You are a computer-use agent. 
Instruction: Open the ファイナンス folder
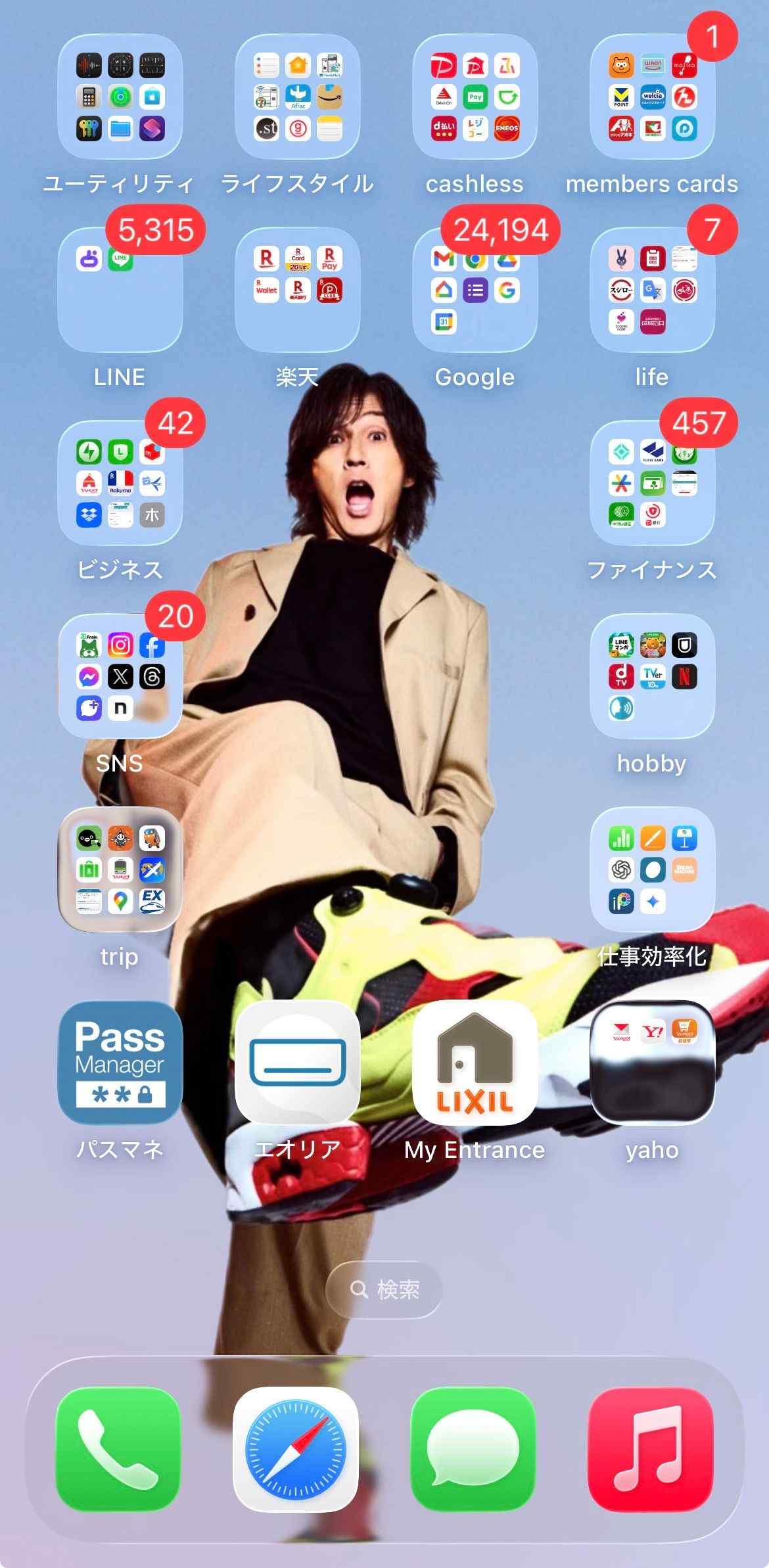point(652,483)
